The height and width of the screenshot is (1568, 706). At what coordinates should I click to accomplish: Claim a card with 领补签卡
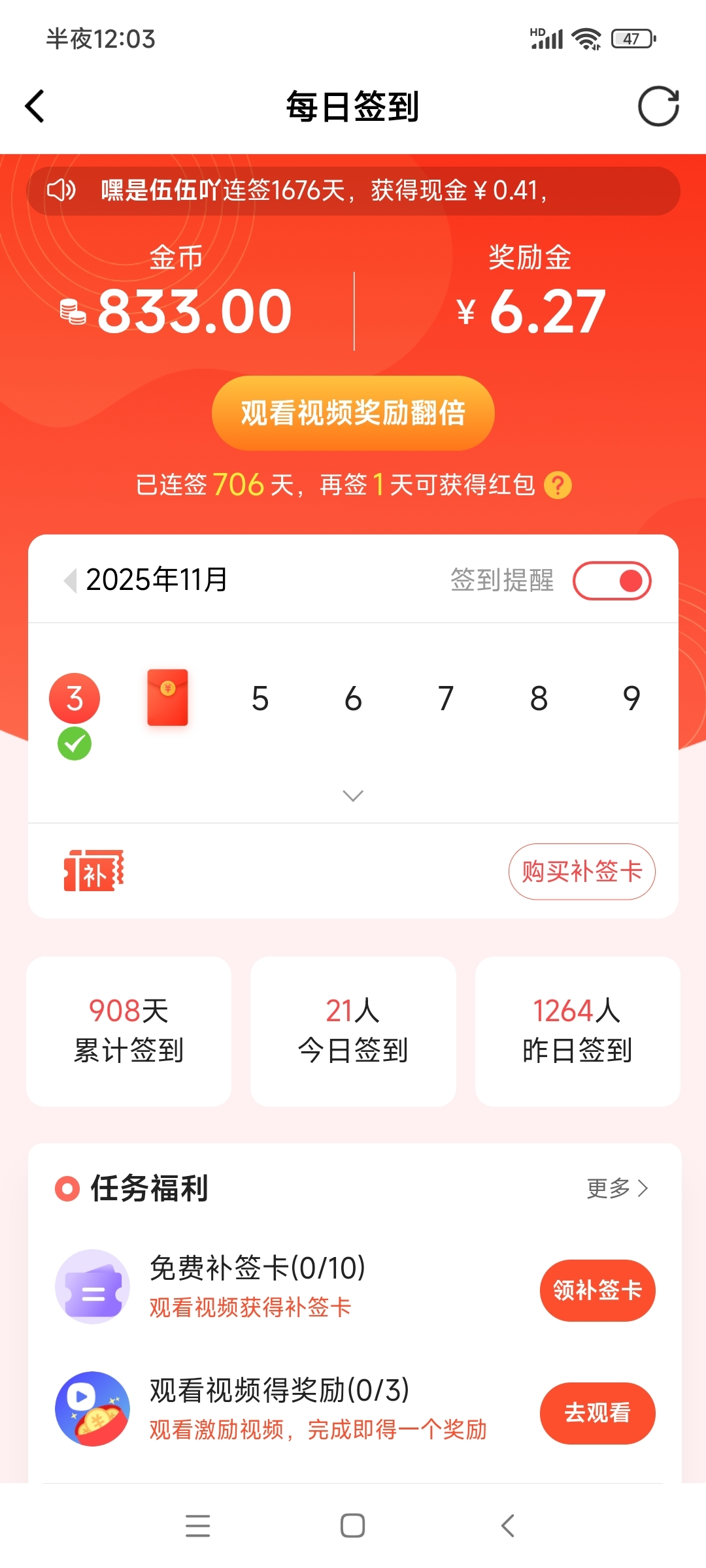tap(597, 1290)
